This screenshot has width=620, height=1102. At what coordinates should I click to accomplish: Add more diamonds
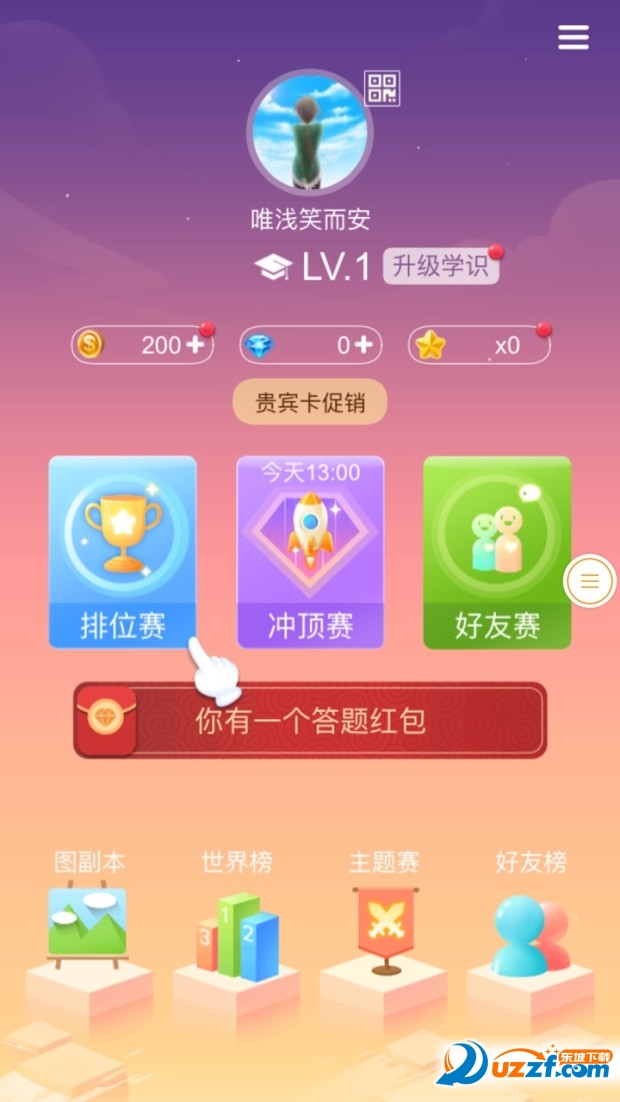click(x=364, y=346)
